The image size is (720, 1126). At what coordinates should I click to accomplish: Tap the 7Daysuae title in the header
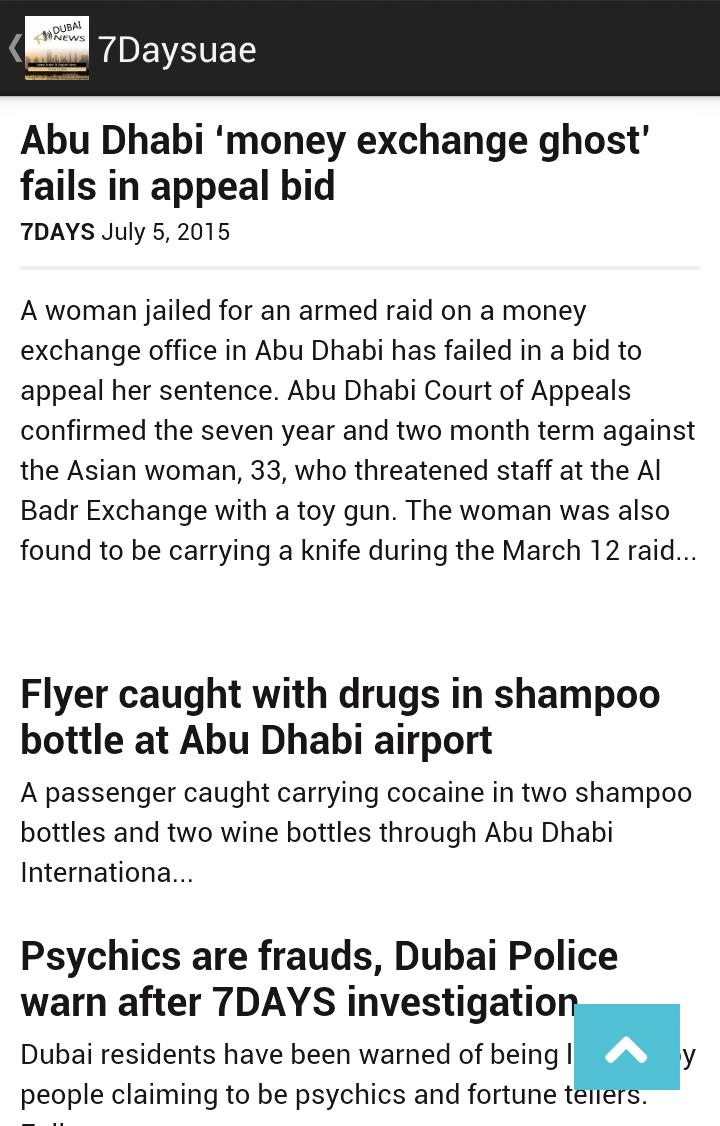pyautogui.click(x=176, y=48)
